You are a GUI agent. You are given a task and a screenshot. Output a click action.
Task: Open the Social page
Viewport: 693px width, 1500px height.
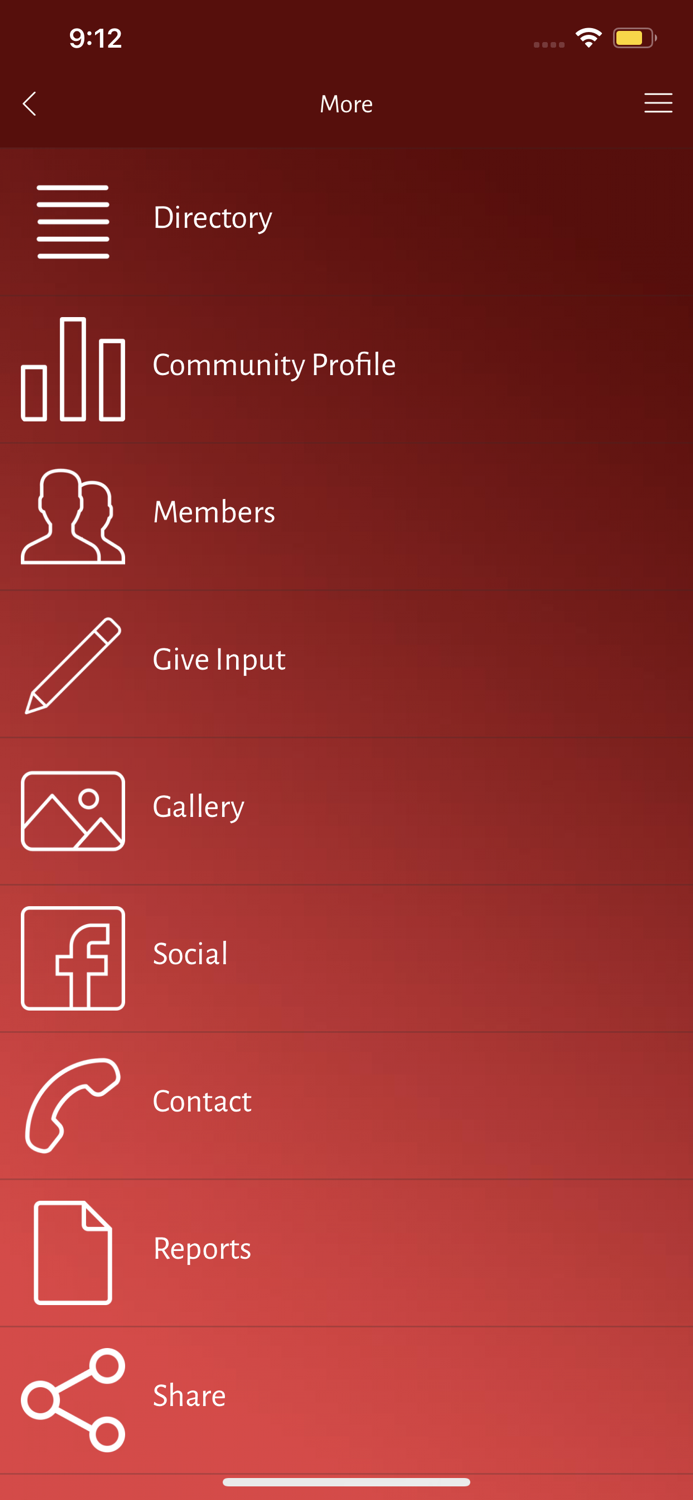pyautogui.click(x=346, y=956)
